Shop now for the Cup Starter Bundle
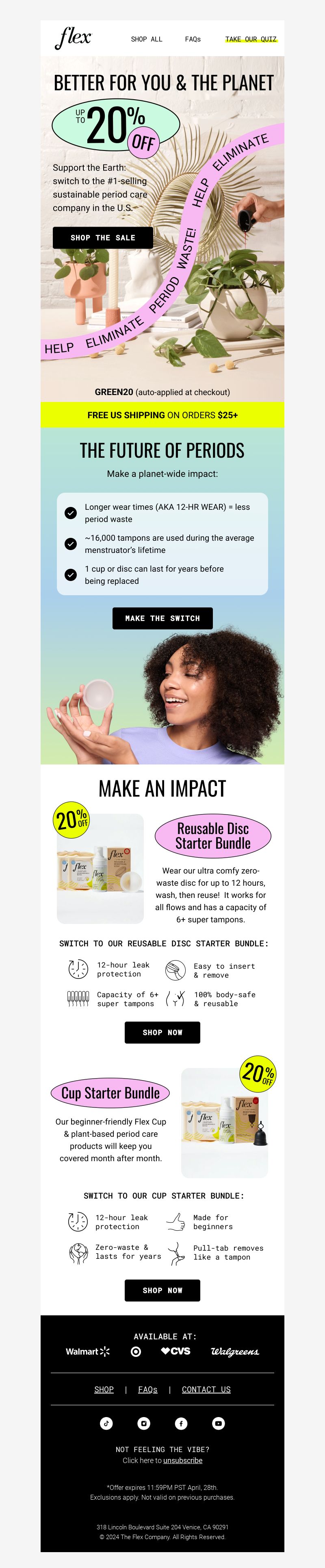The image size is (325, 1568). point(162,1291)
